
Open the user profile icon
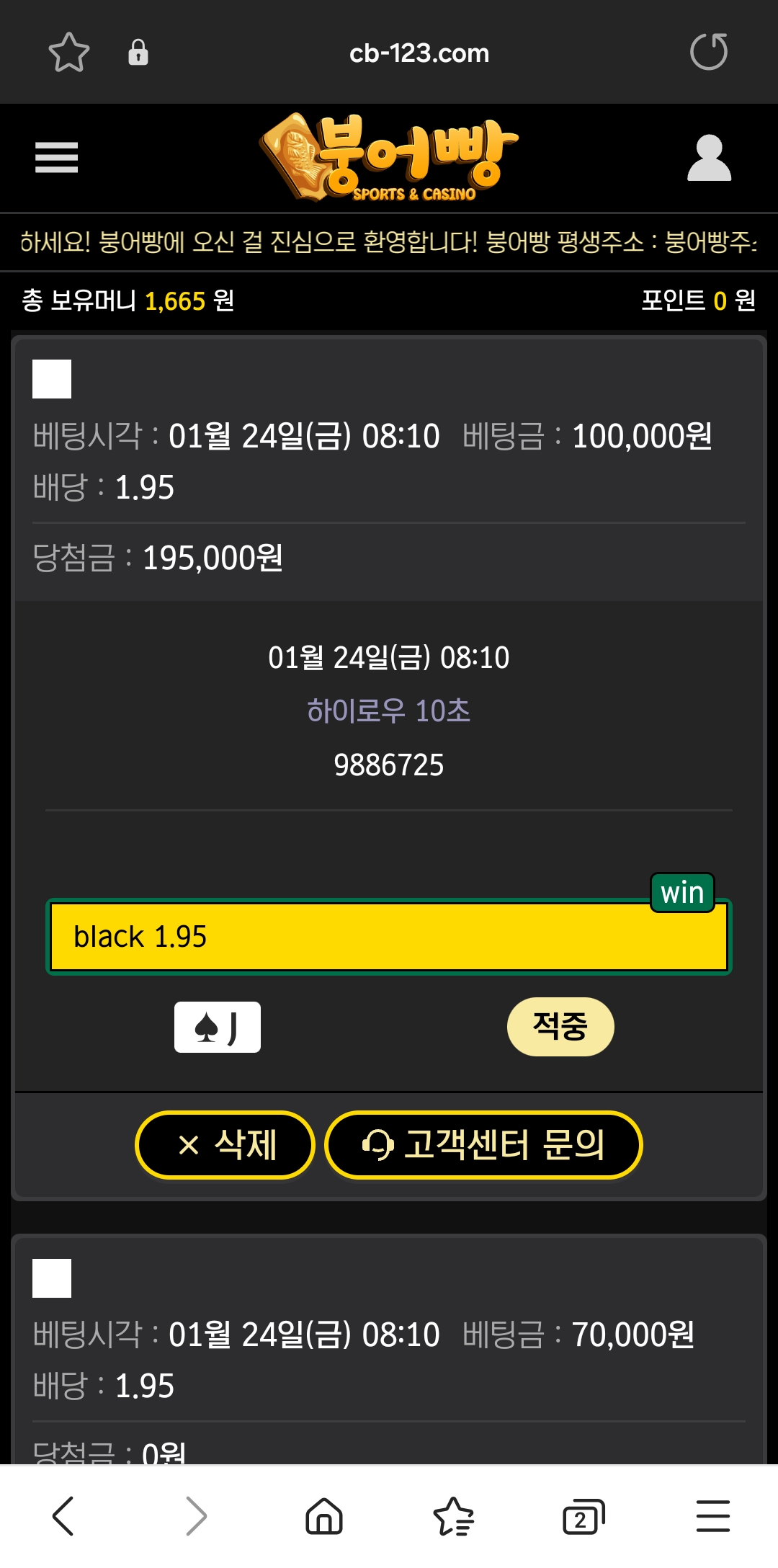pyautogui.click(x=709, y=158)
